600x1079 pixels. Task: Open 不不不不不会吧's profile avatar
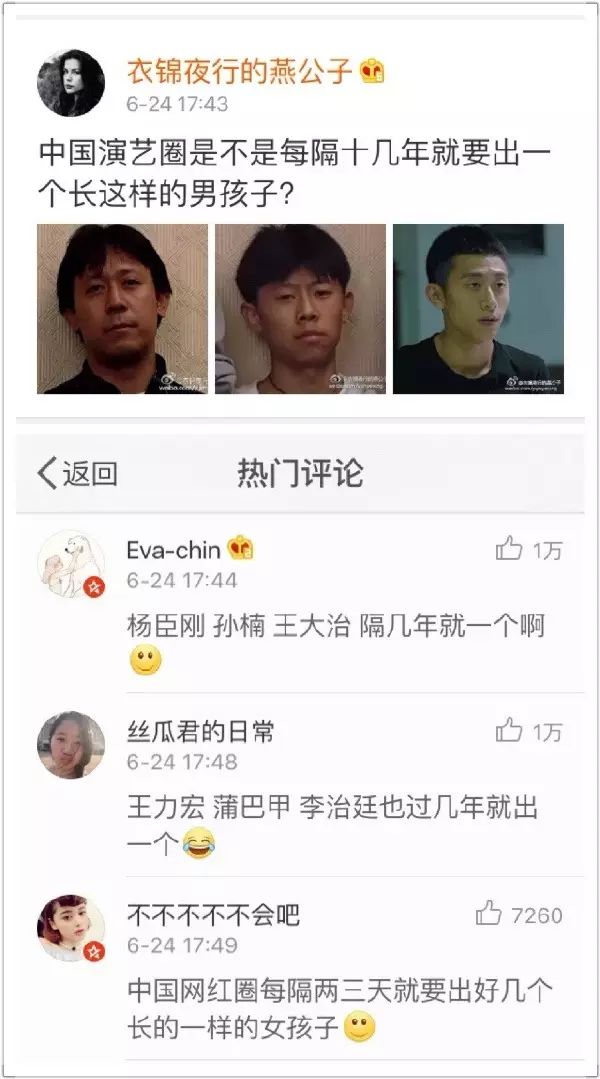tap(71, 928)
